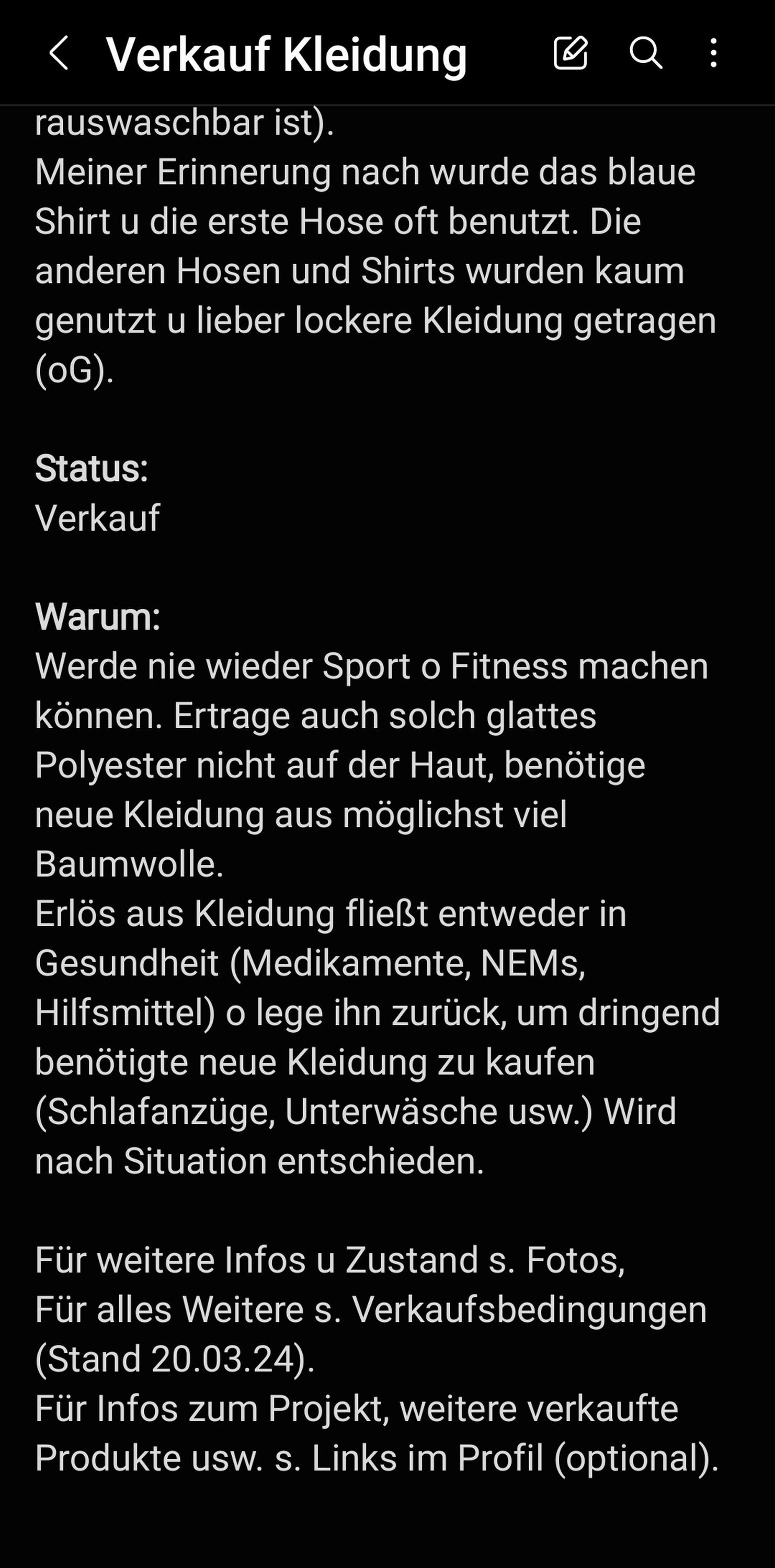The height and width of the screenshot is (1568, 775).
Task: Edit this note with the pencil icon
Action: (571, 53)
